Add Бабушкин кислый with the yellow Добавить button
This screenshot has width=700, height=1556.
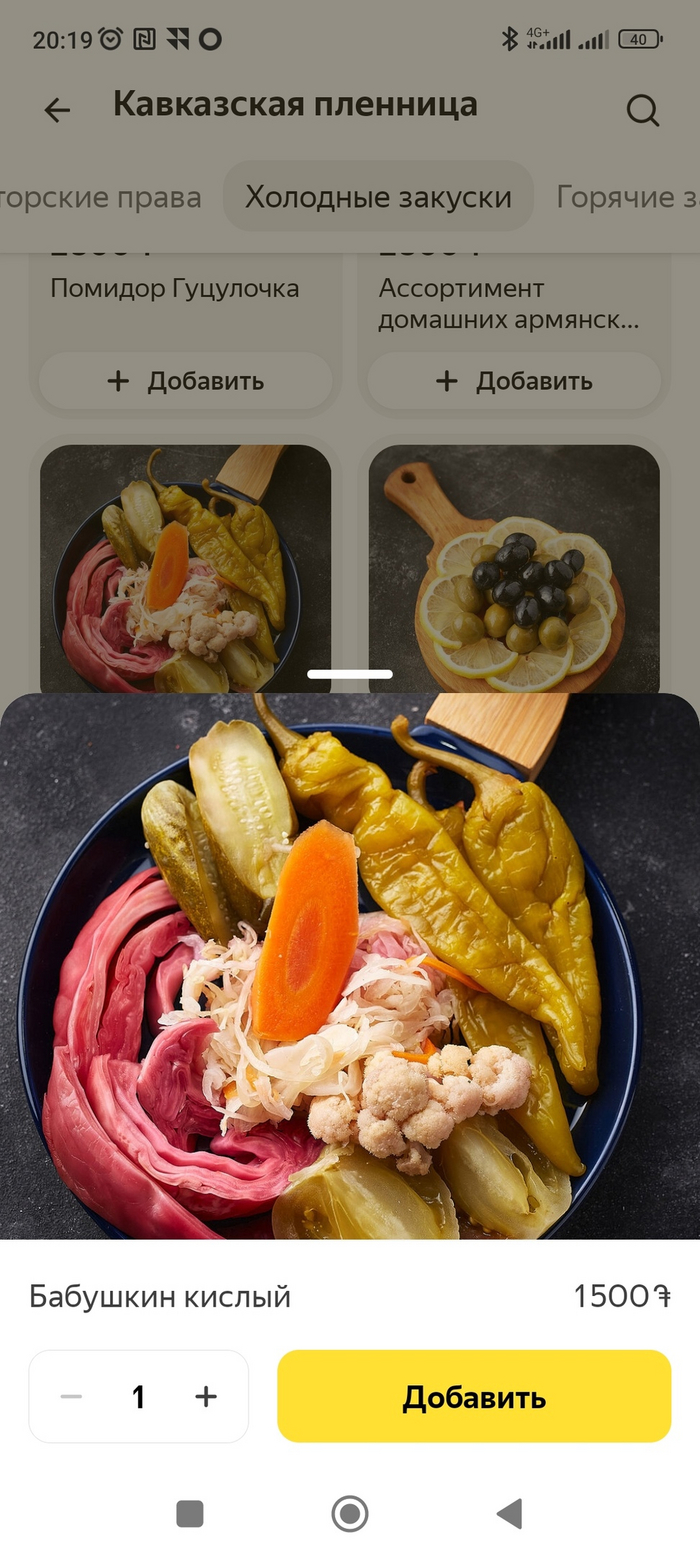tap(473, 1396)
